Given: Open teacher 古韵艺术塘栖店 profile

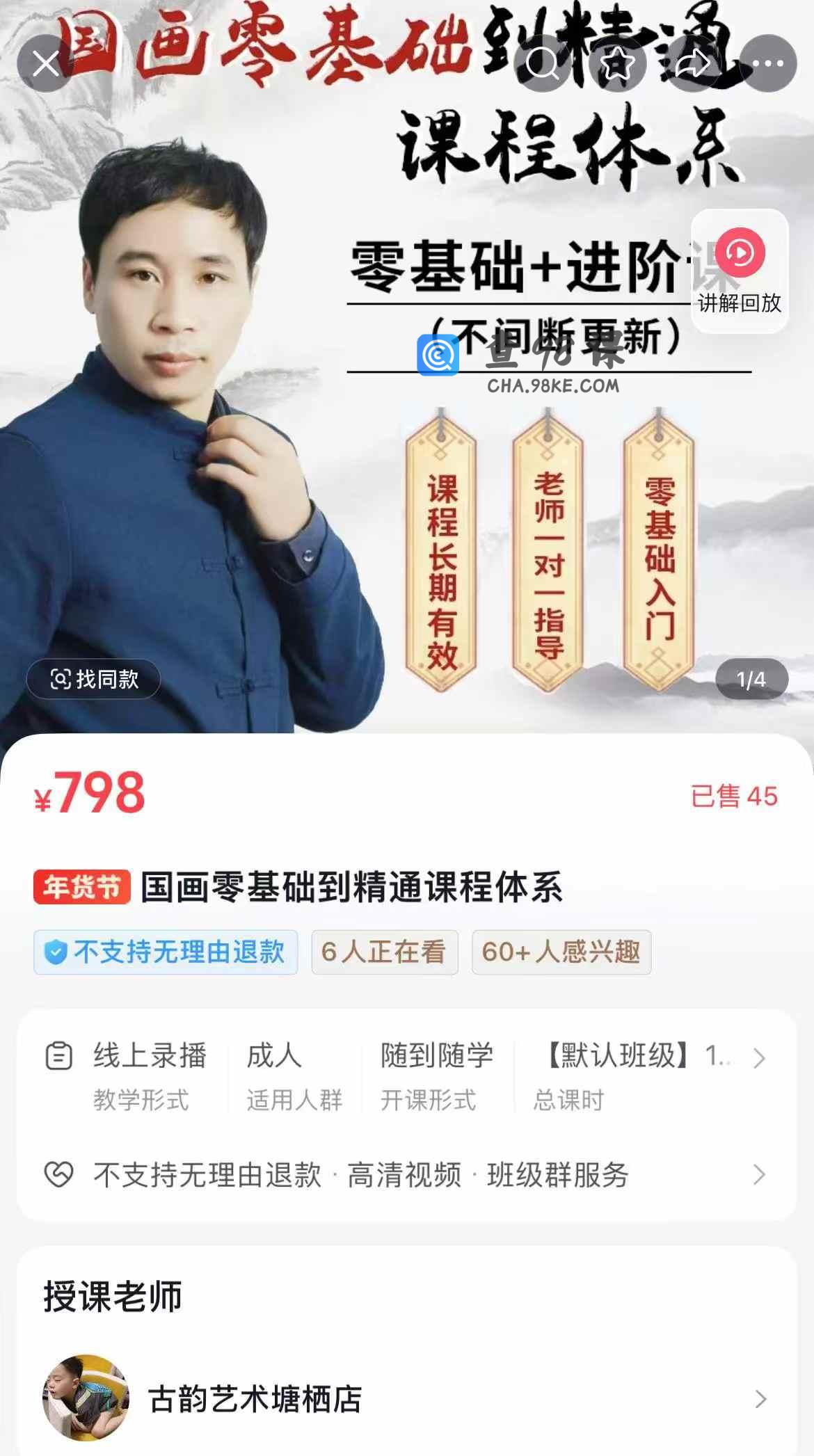Looking at the screenshot, I should (406, 1399).
